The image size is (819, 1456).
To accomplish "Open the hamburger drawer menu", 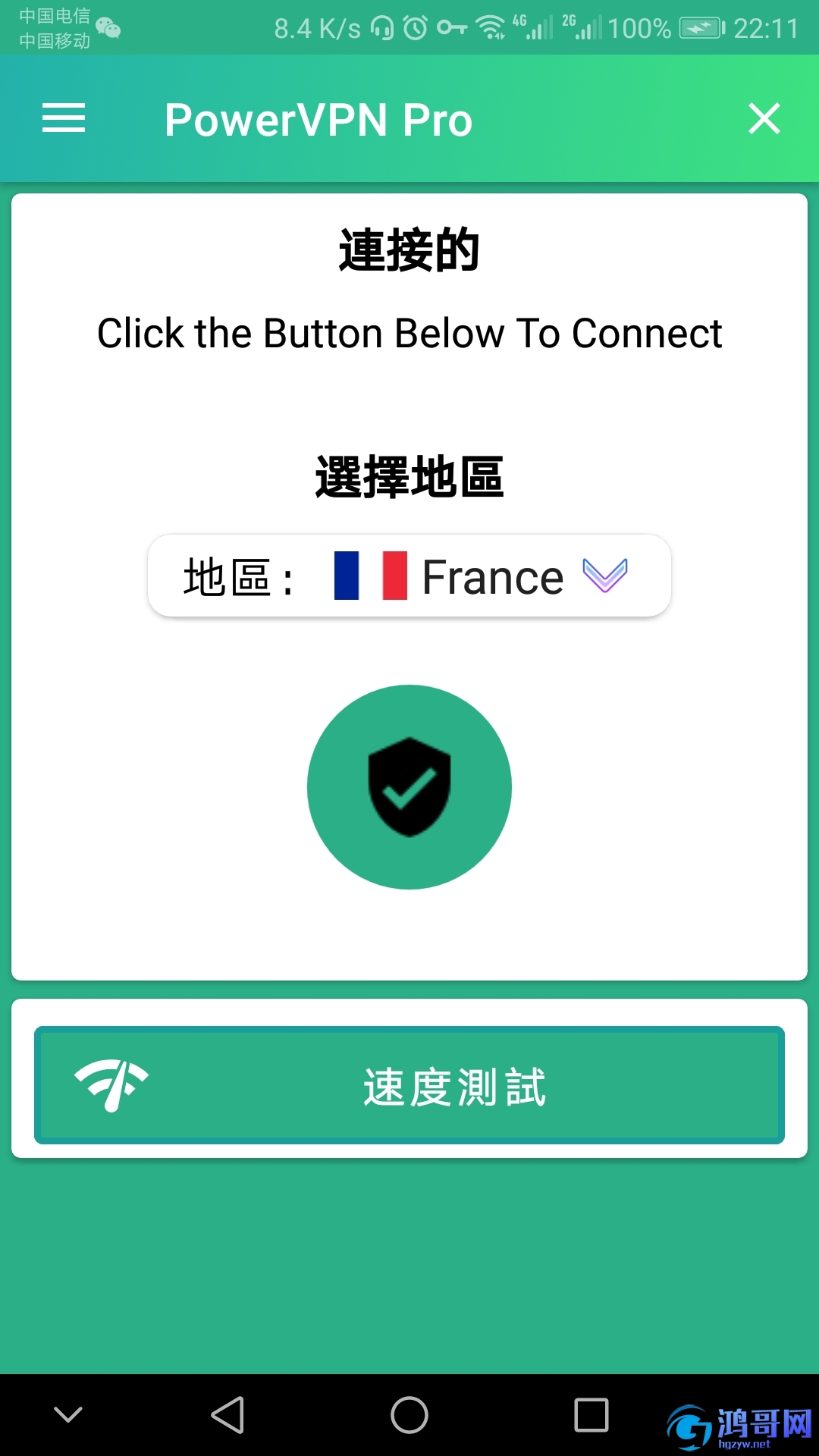I will pyautogui.click(x=64, y=119).
